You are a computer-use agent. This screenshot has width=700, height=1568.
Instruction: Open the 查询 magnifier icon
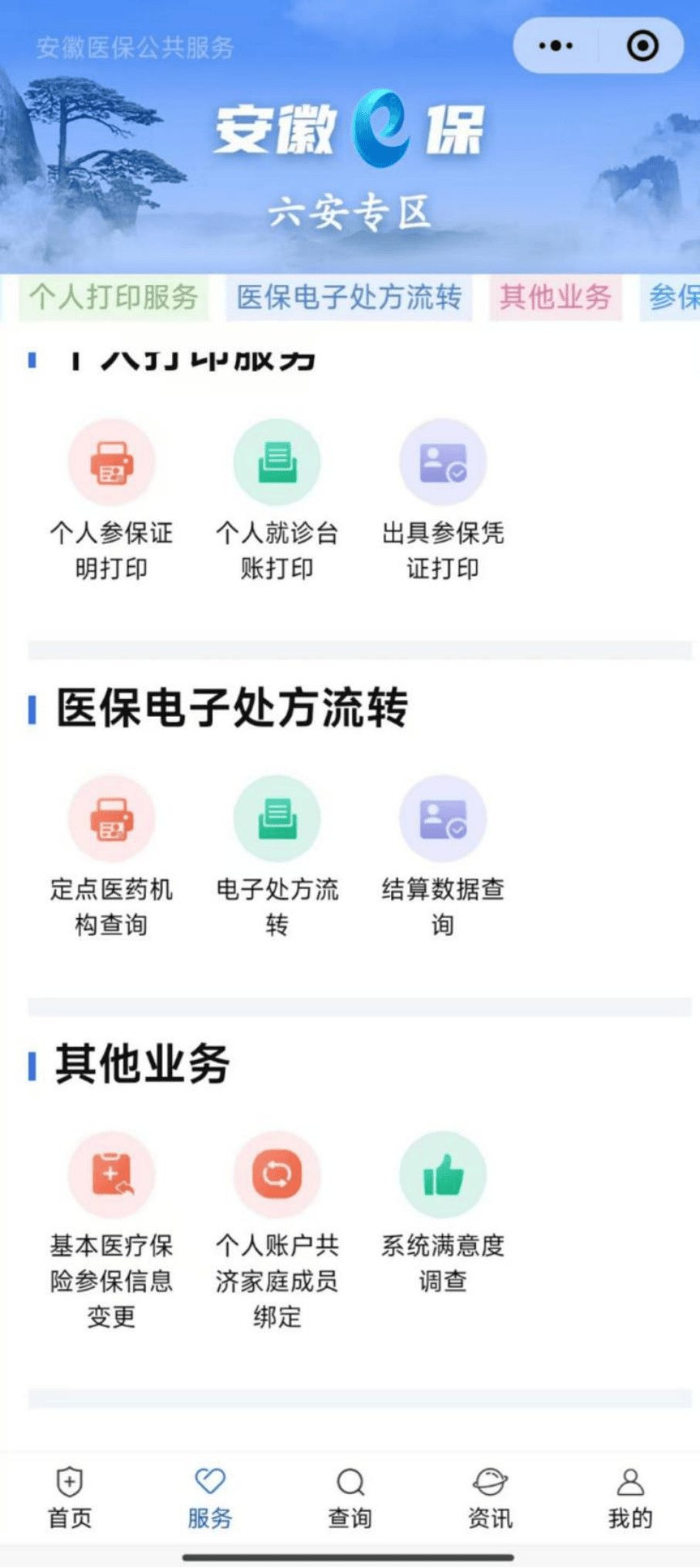tap(350, 1482)
